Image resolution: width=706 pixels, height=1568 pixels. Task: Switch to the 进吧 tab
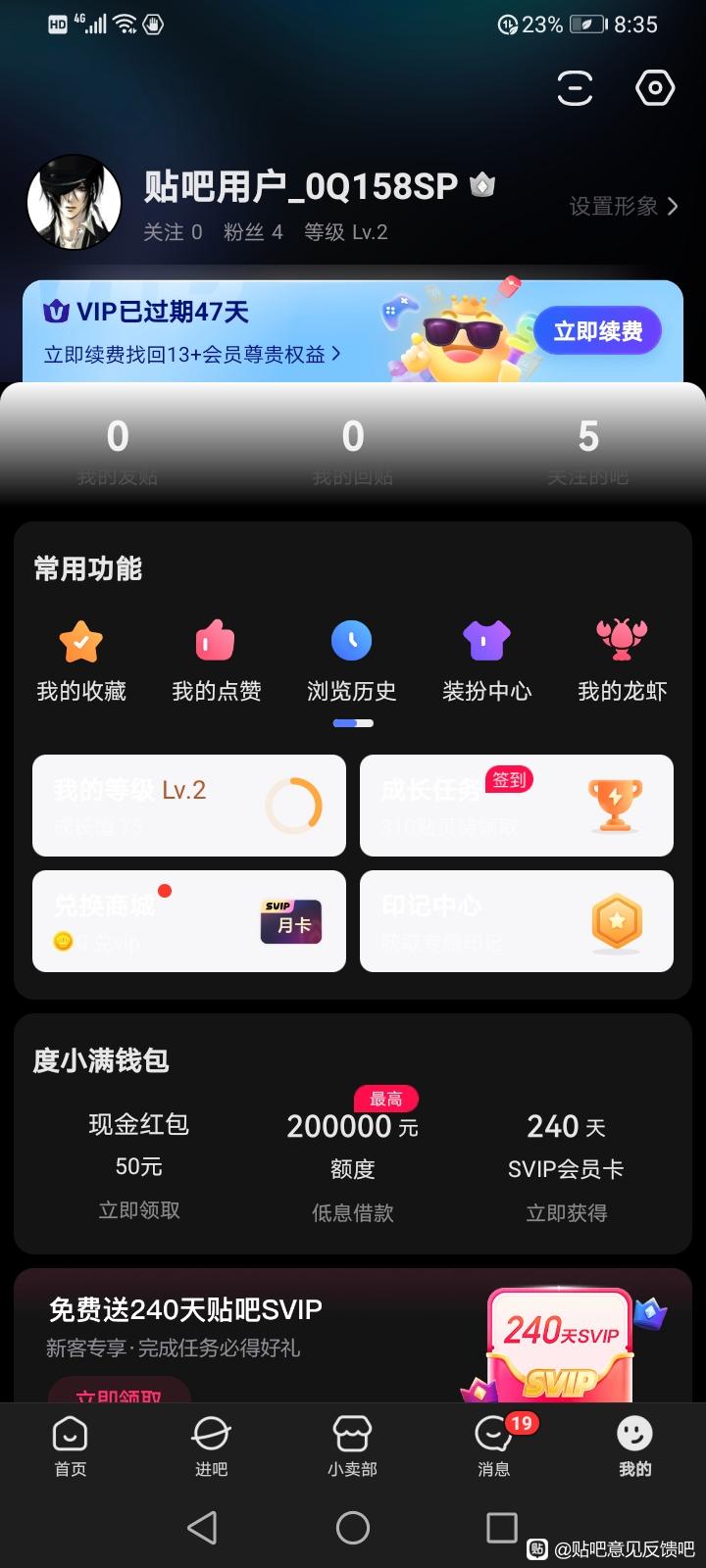point(212,1445)
